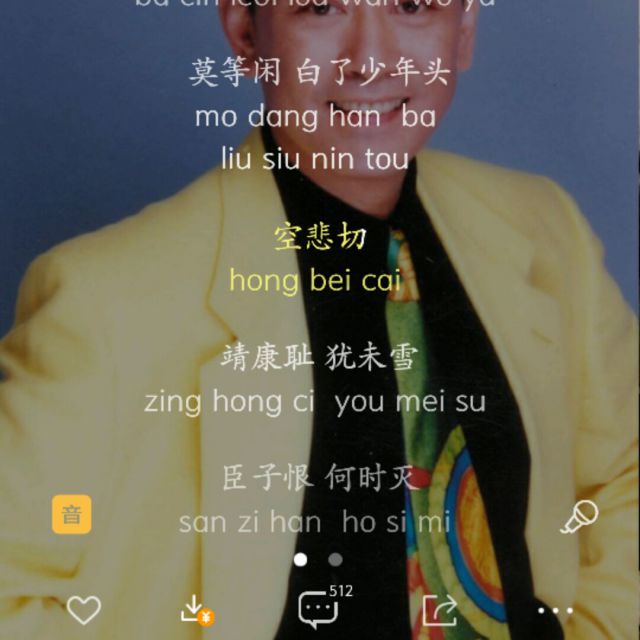This screenshot has height=640, width=640.
Task: Share this song
Action: tap(439, 609)
